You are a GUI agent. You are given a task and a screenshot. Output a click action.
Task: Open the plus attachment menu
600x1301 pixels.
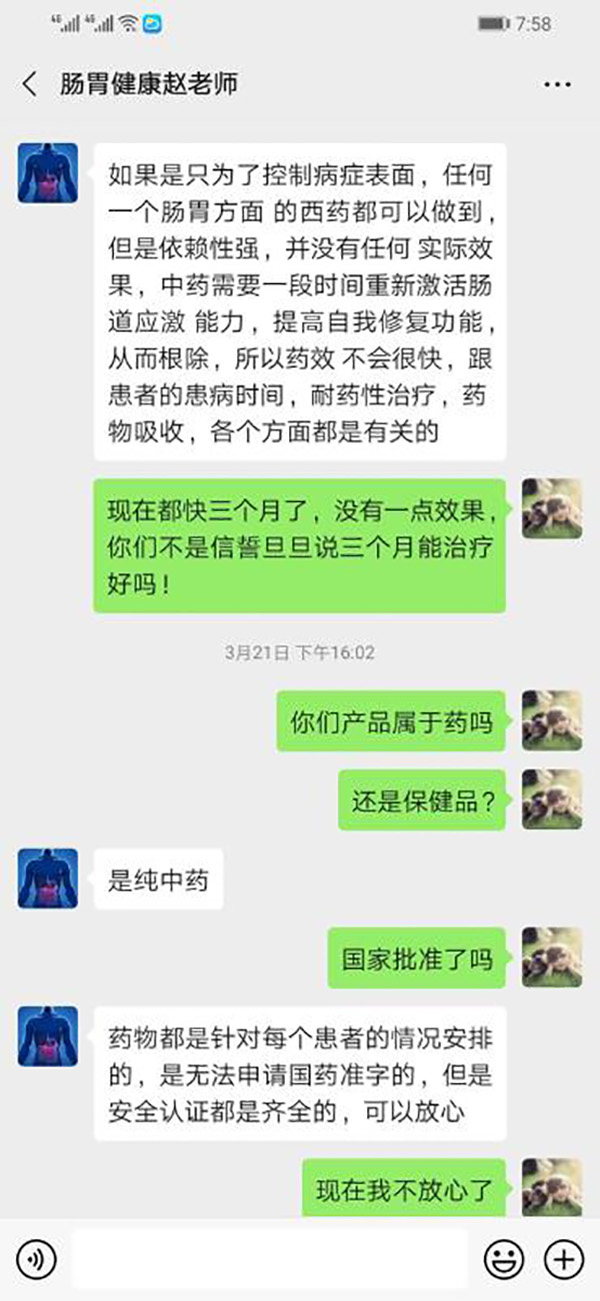tap(564, 1258)
